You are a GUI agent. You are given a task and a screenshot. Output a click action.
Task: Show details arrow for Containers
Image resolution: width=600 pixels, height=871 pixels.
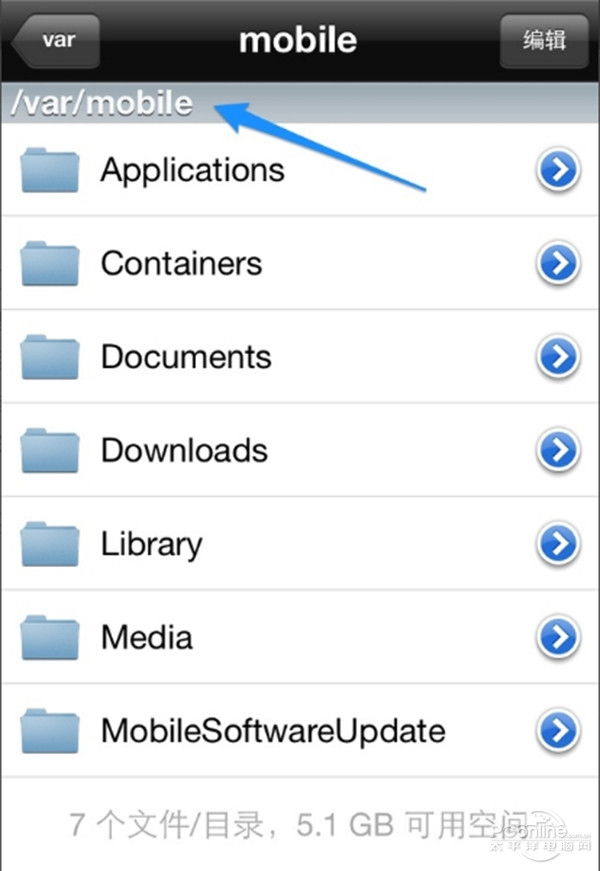557,264
